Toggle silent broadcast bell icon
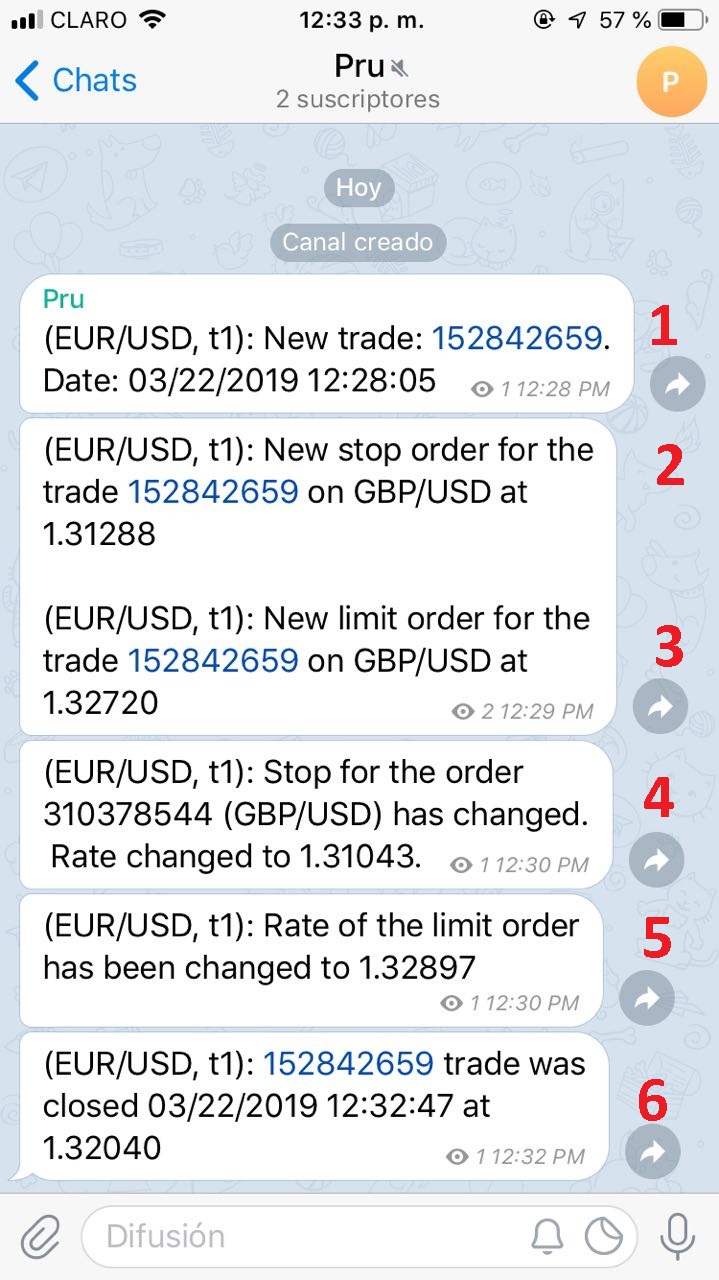The image size is (719, 1280). pos(547,1237)
